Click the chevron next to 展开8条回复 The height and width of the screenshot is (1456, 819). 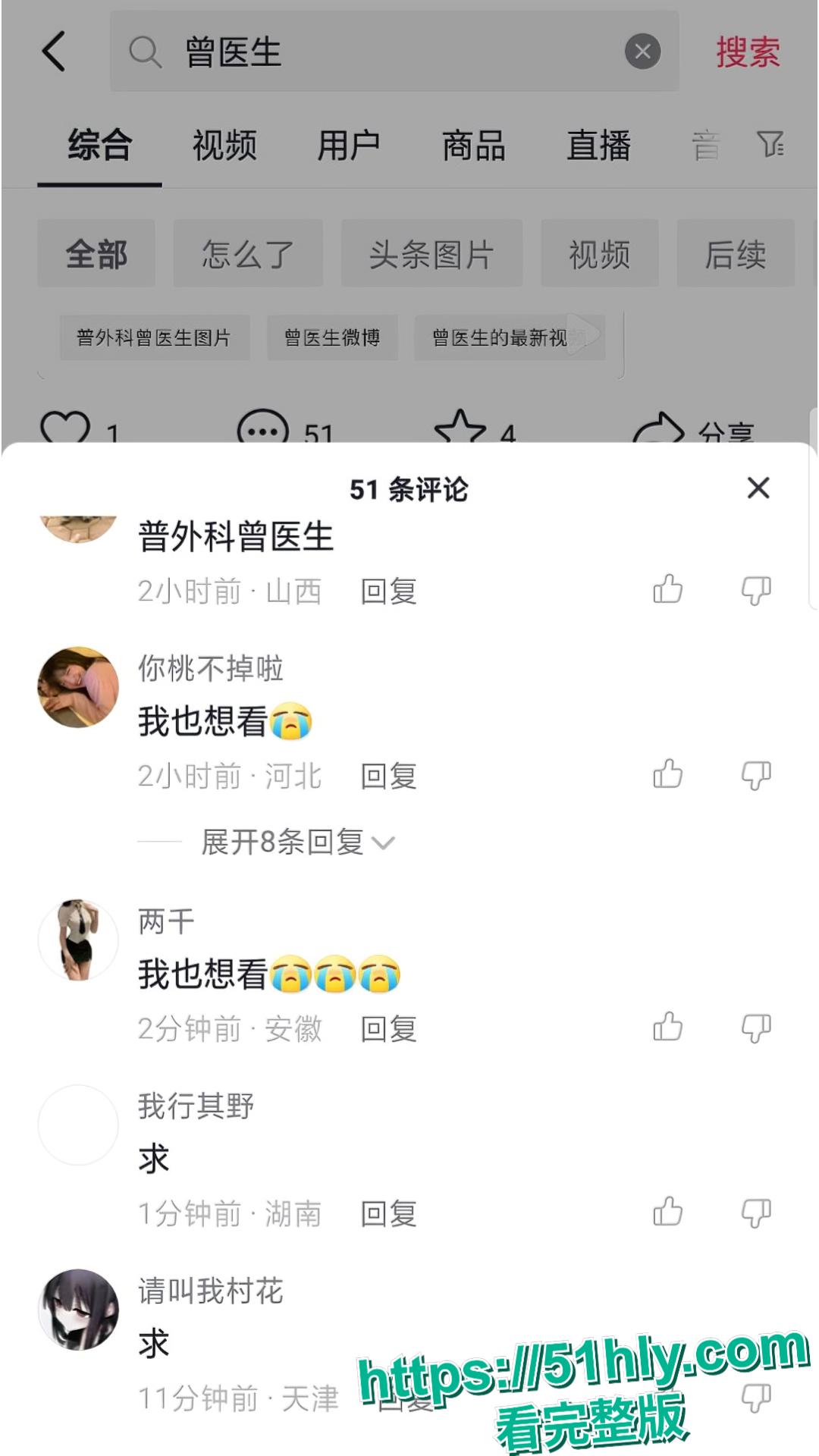(x=385, y=843)
